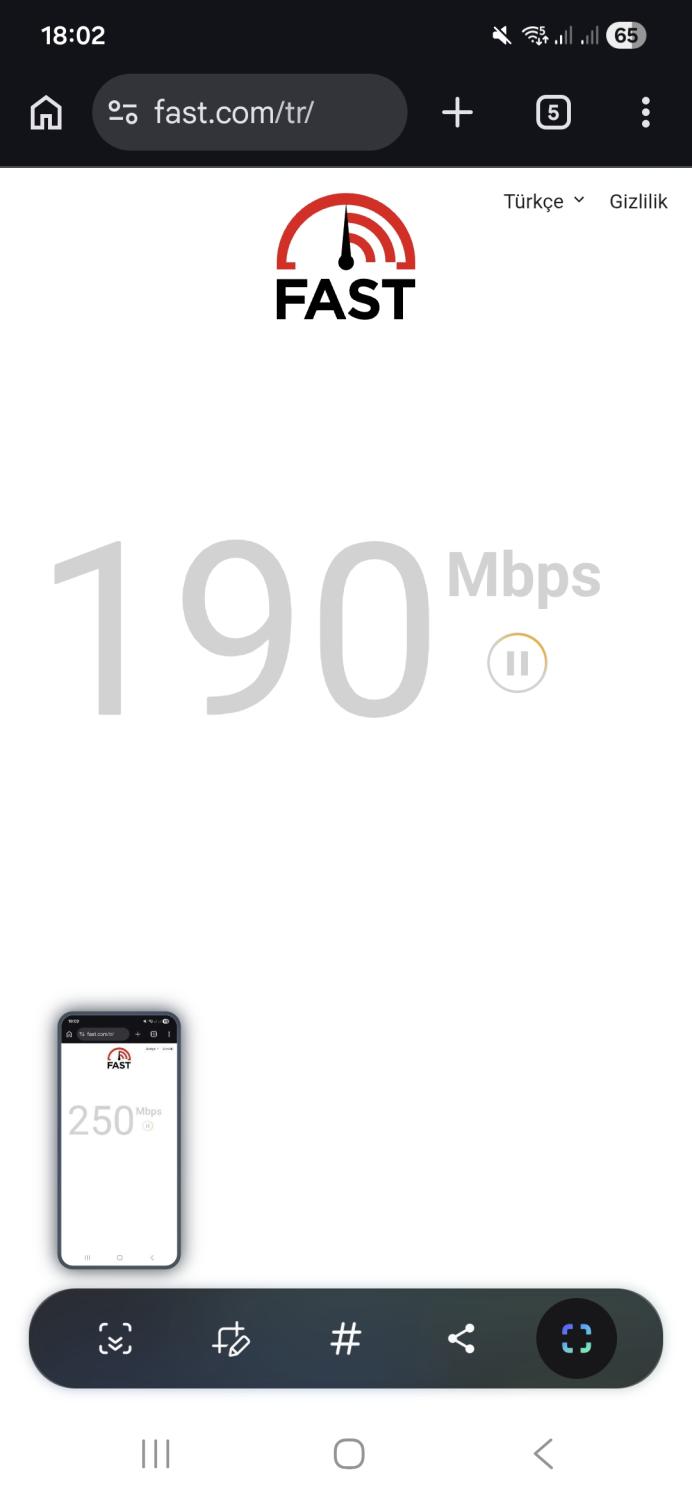The image size is (692, 1500).
Task: Show the open tabs switcher
Action: coord(553,113)
